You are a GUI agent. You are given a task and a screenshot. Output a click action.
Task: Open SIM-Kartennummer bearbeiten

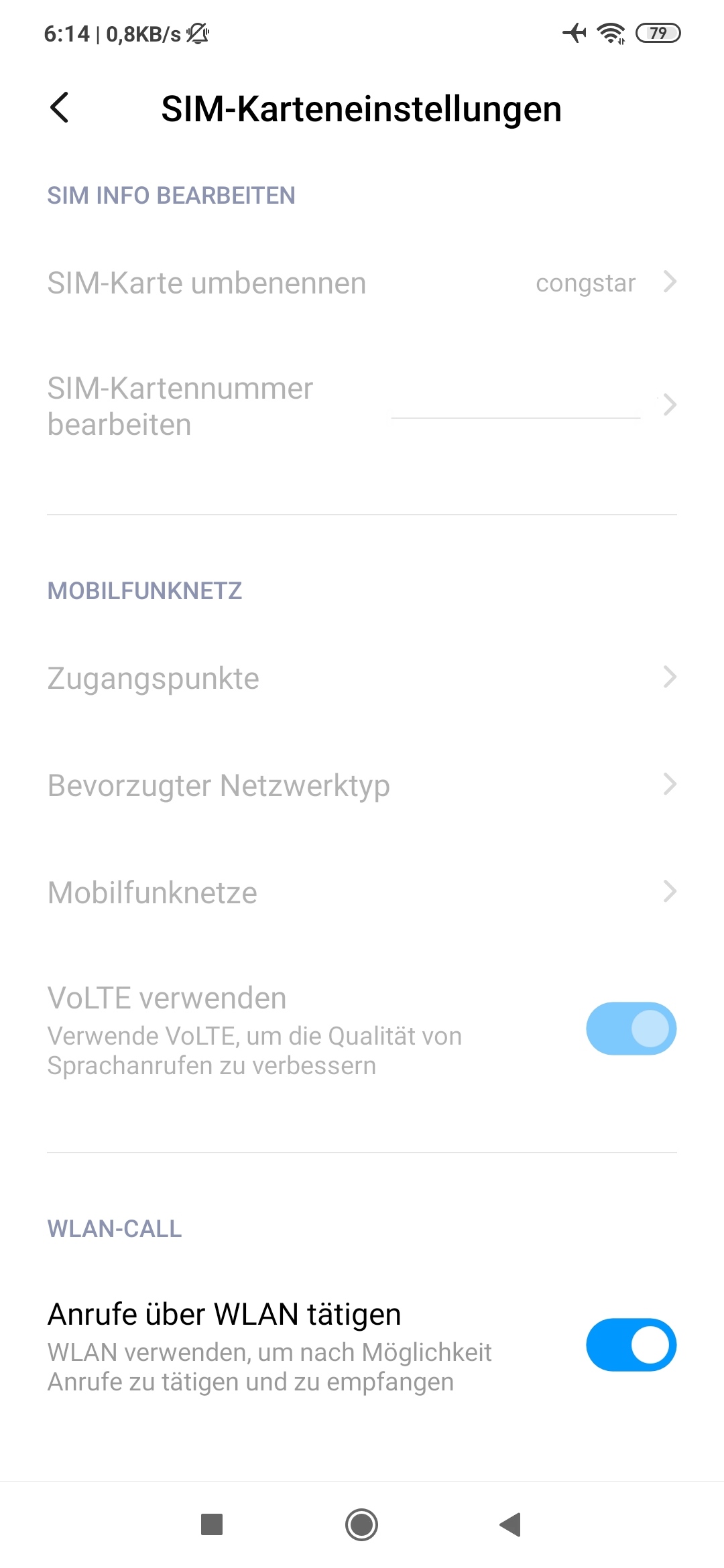362,406
